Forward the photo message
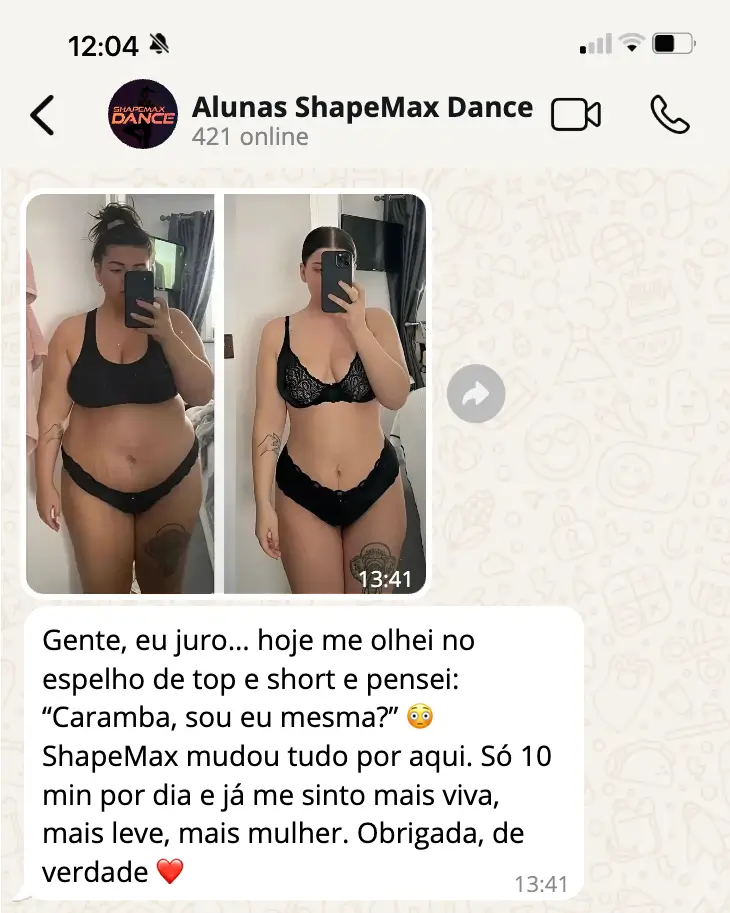730x913 pixels. pos(475,395)
